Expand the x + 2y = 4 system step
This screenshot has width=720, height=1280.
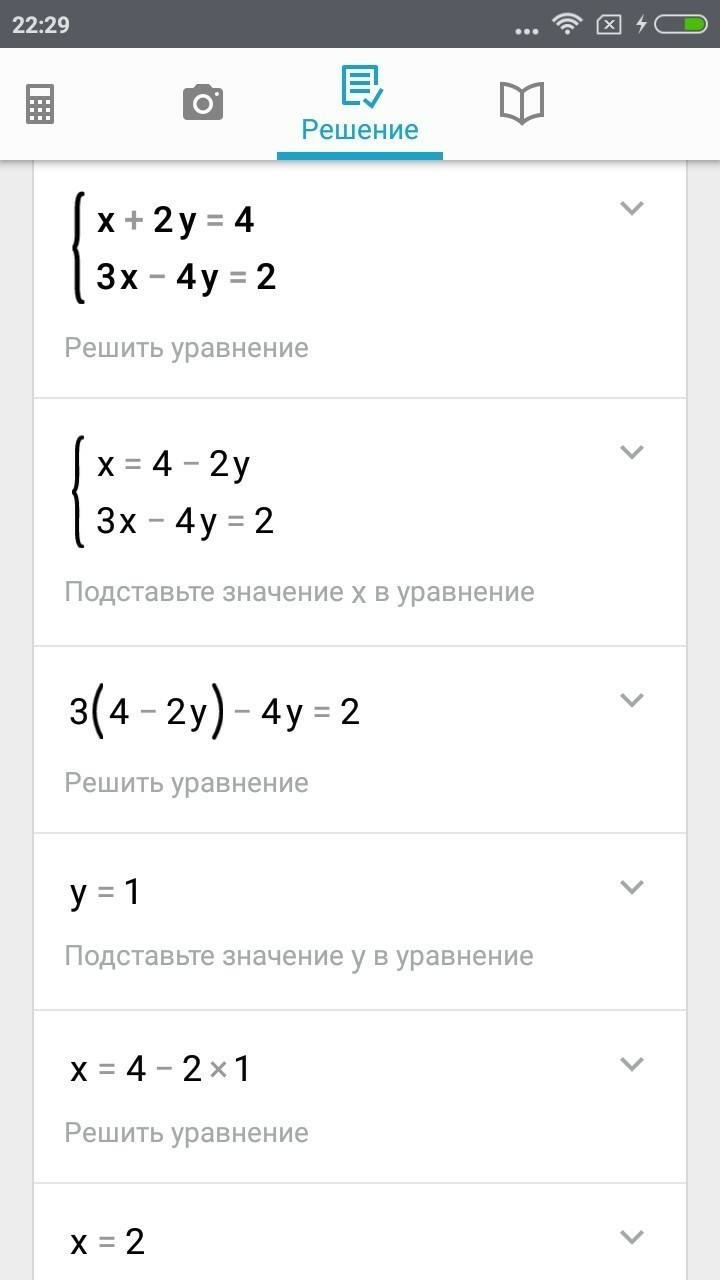(x=631, y=208)
